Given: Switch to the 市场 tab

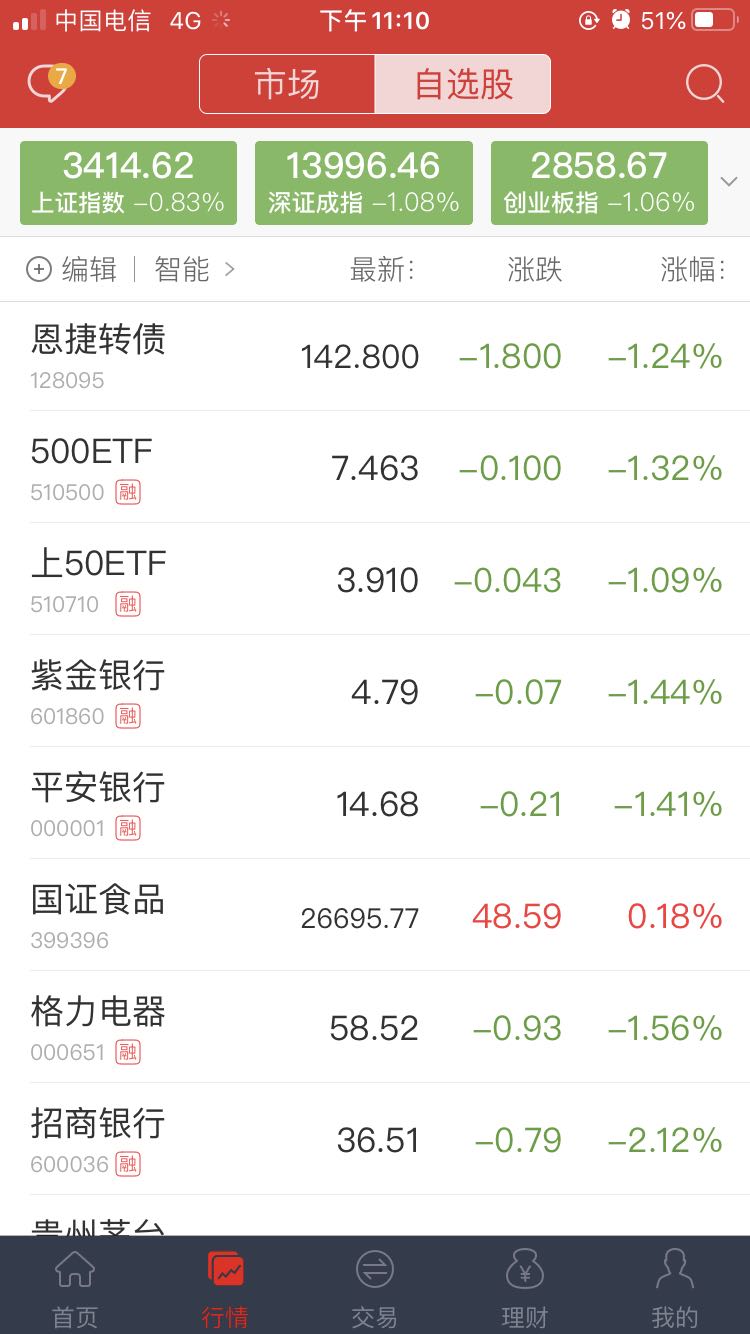Looking at the screenshot, I should [287, 84].
